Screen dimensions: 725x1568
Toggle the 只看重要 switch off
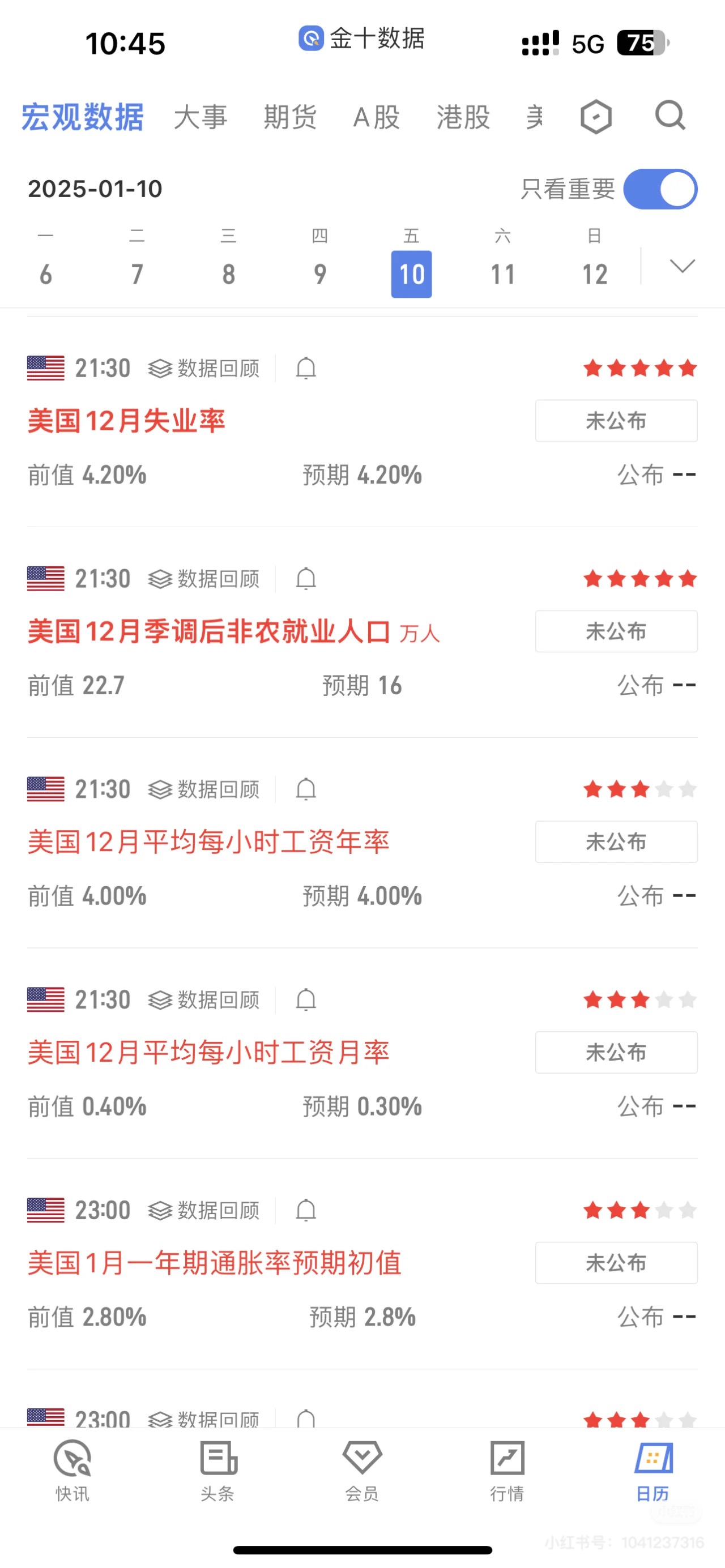(x=660, y=189)
